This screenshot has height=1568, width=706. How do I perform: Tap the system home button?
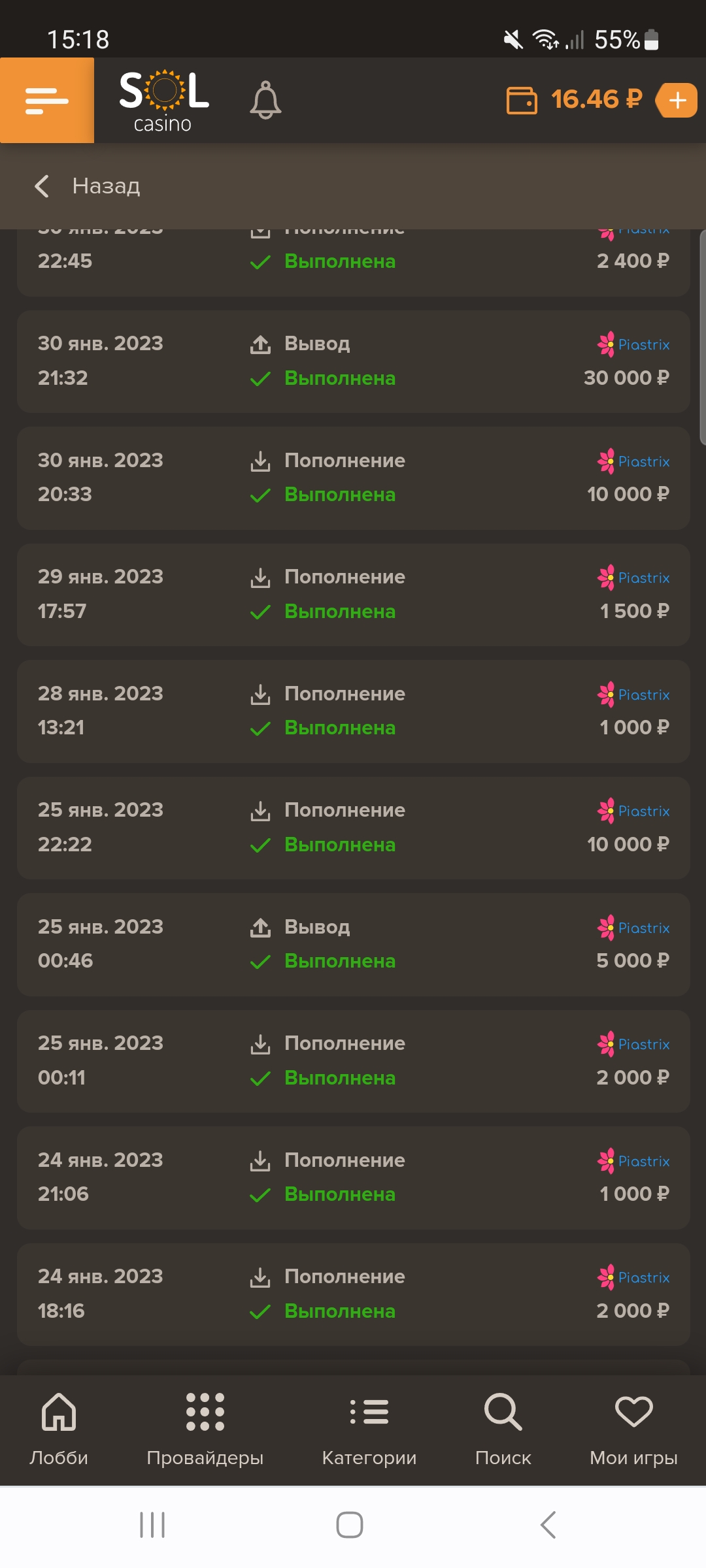pyautogui.click(x=350, y=1525)
